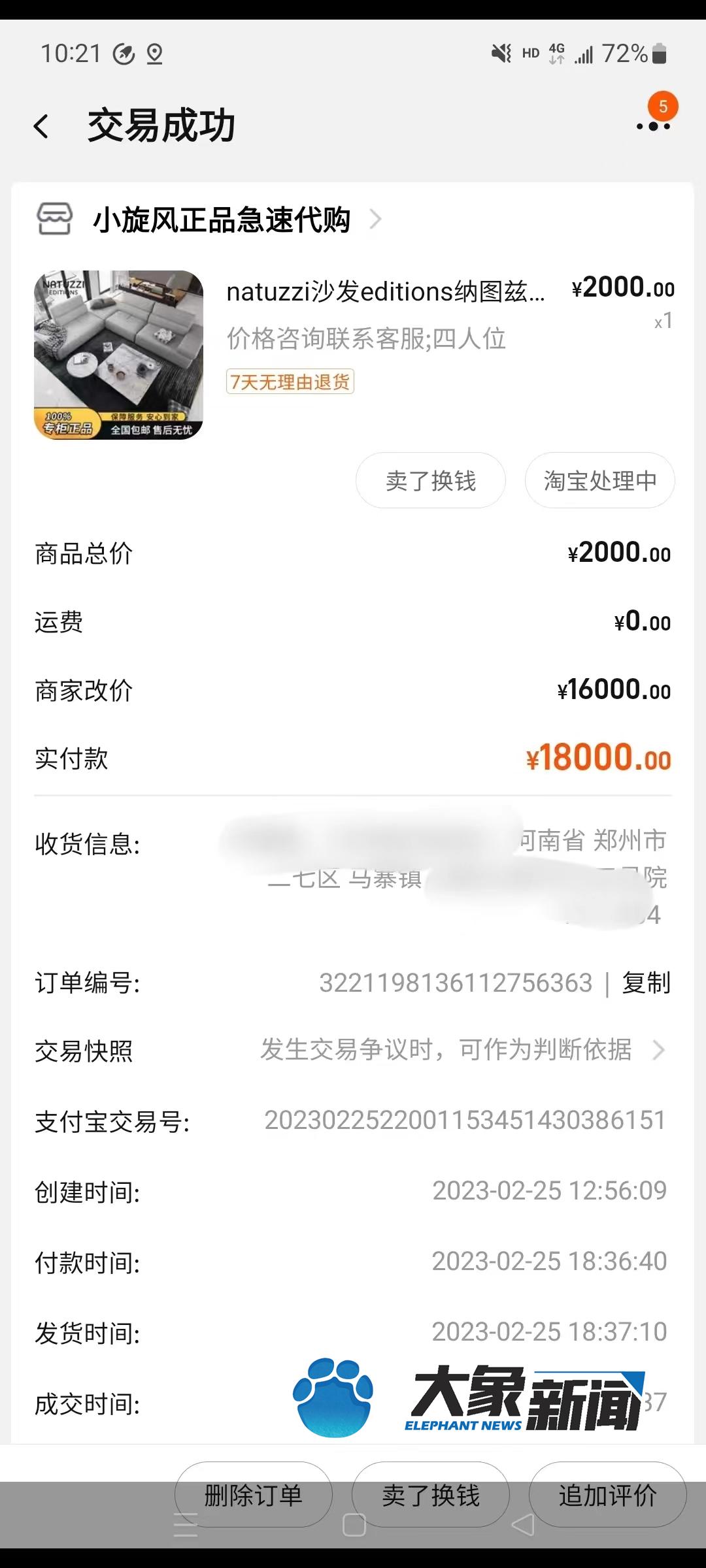Viewport: 706px width, 1568px height.
Task: Tap the store icon next to 小旋风正品急速代购
Action: pyautogui.click(x=55, y=220)
